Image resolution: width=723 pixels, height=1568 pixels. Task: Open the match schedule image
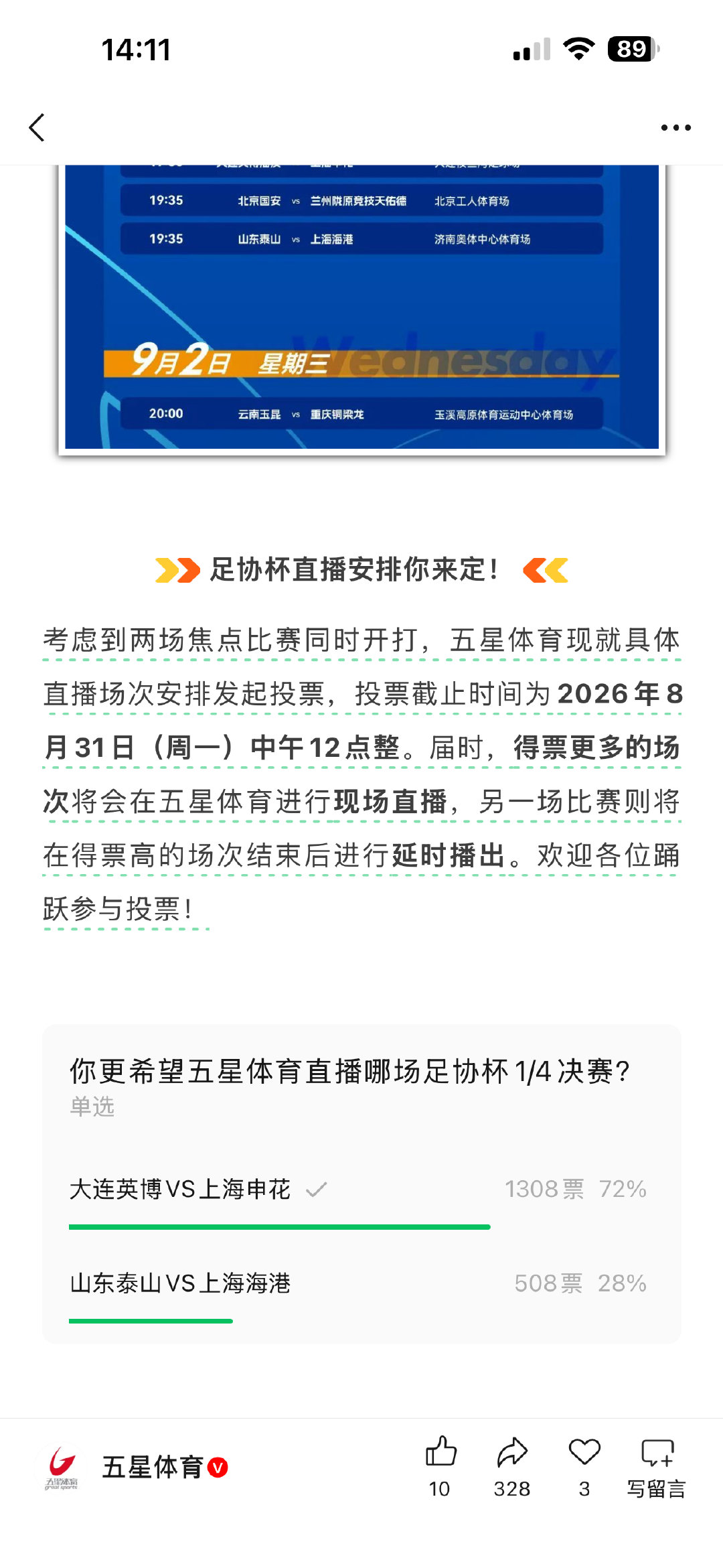[x=361, y=309]
